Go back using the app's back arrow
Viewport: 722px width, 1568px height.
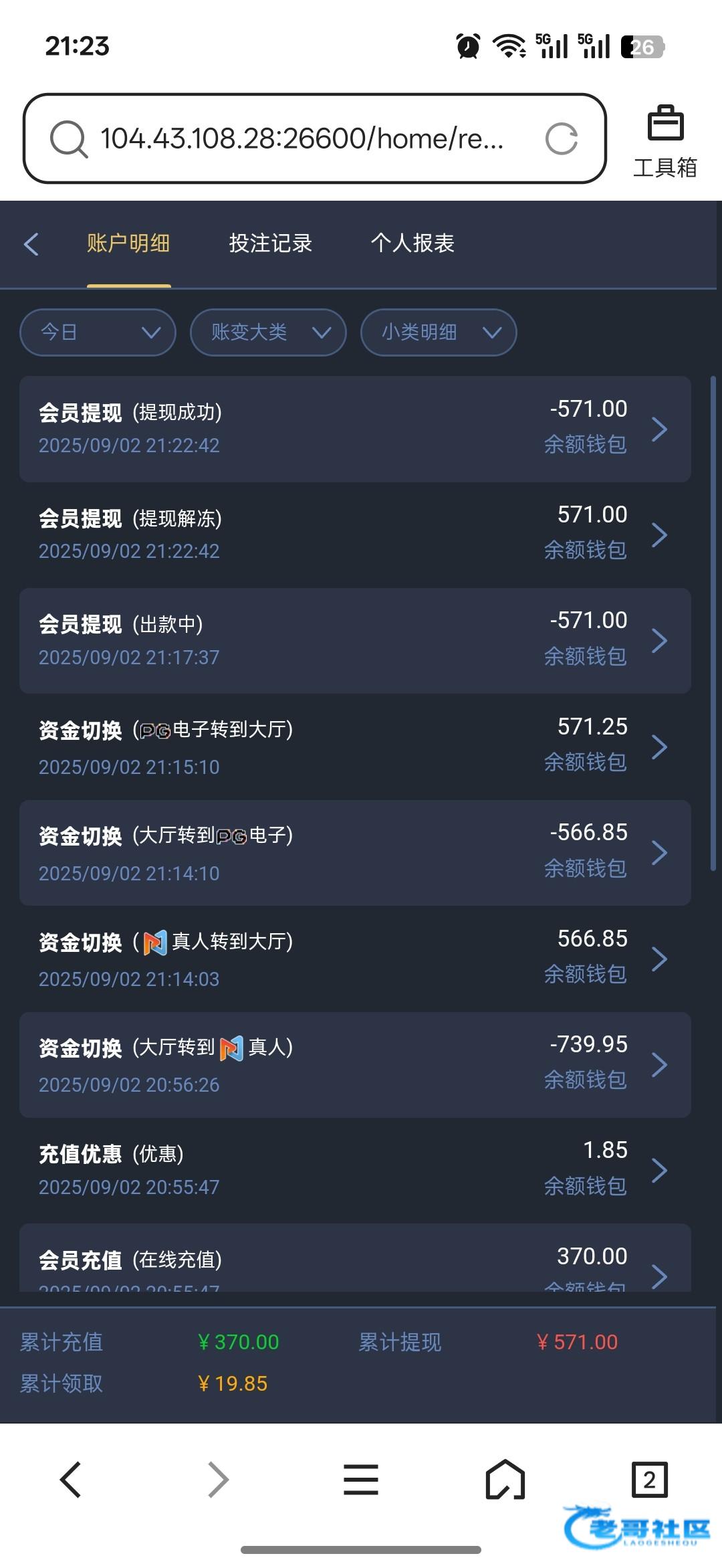pos(31,243)
